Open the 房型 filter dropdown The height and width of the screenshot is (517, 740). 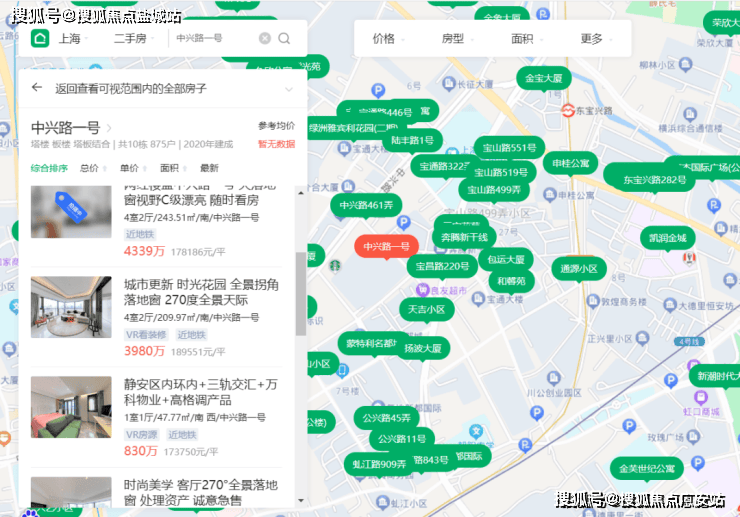point(458,39)
